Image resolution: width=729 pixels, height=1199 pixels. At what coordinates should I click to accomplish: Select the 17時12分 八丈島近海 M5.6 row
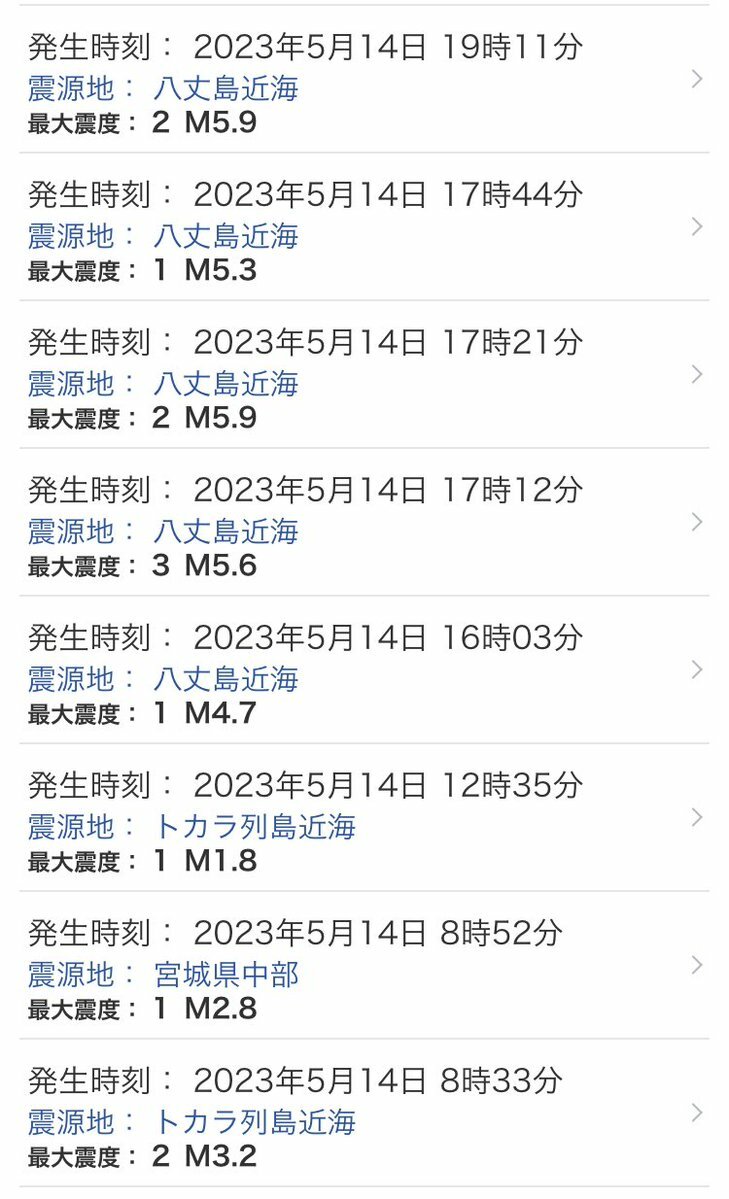point(364,522)
